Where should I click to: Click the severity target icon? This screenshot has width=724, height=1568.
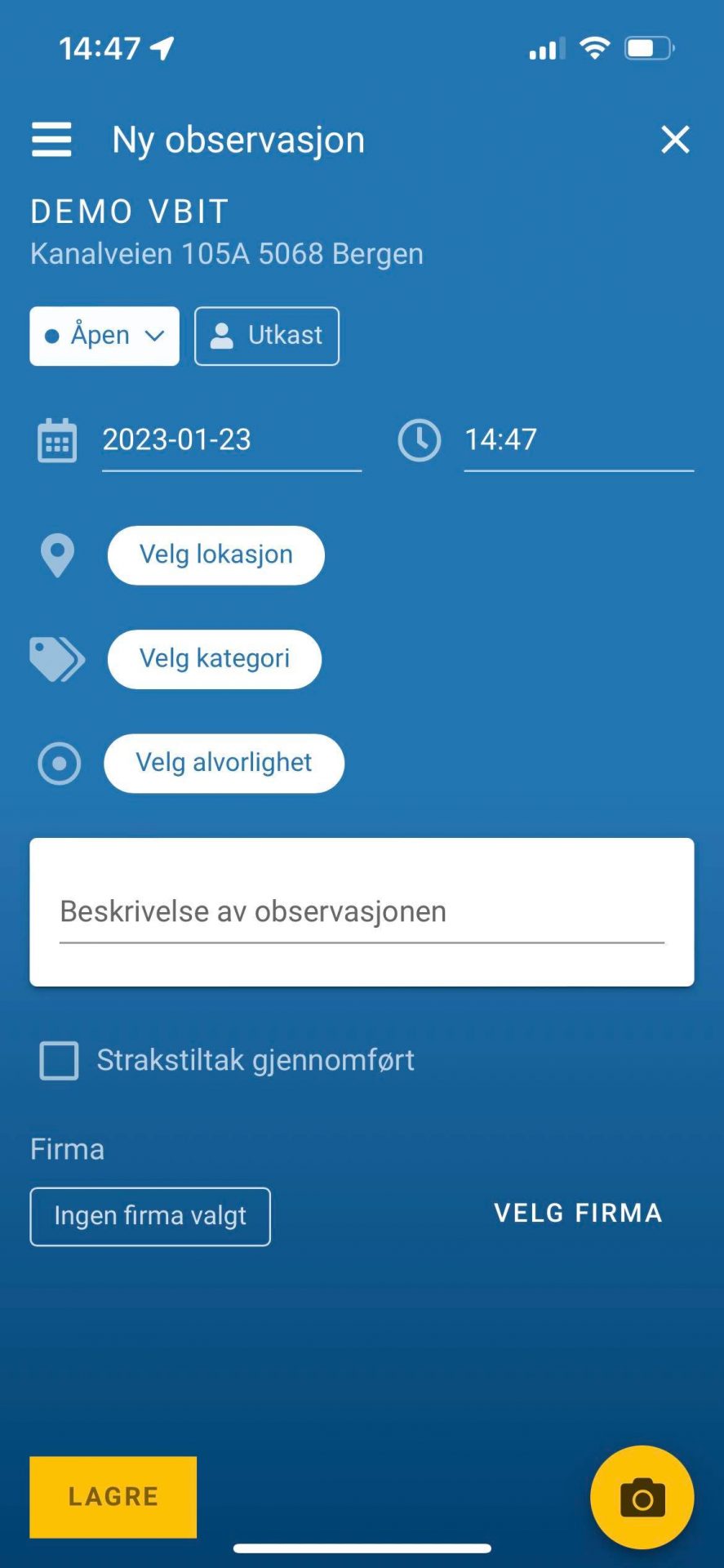57,764
